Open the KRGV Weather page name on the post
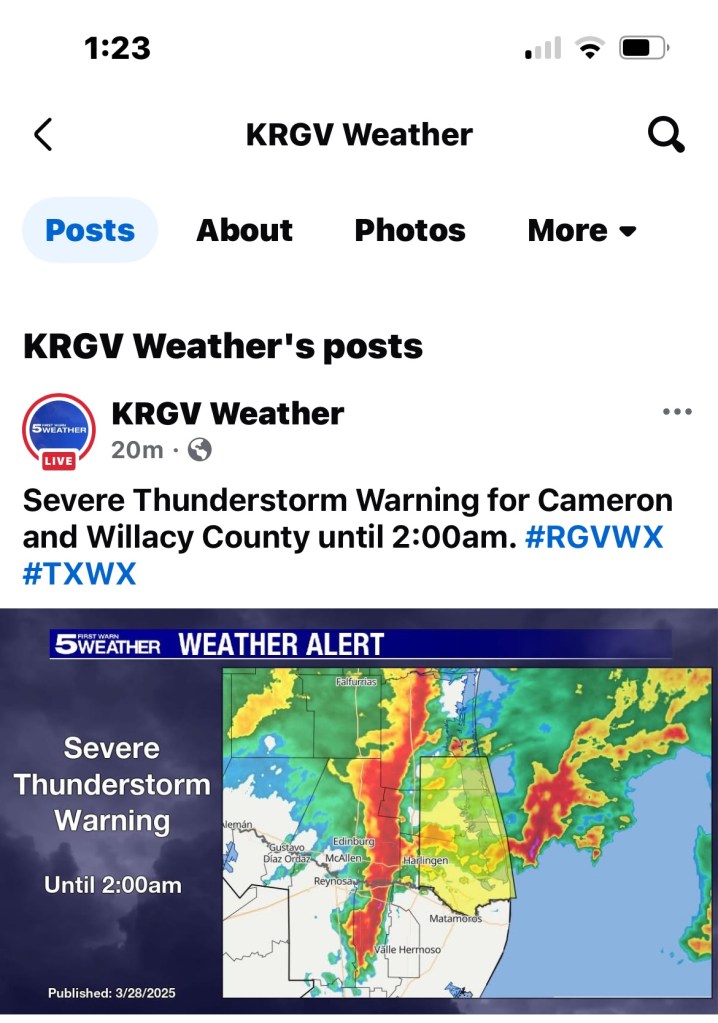Image resolution: width=718 pixels, height=1023 pixels. click(x=228, y=413)
